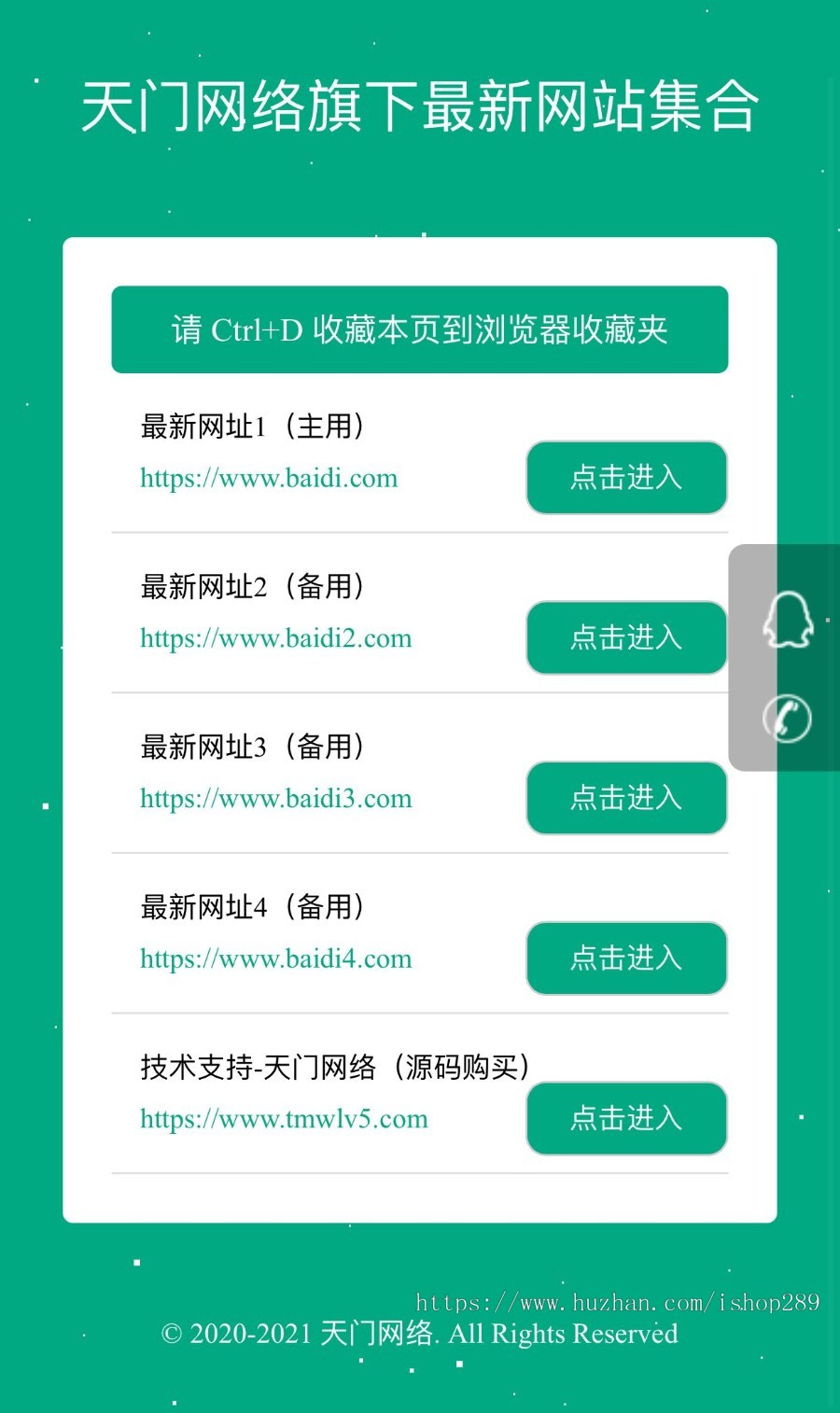Visit the https://www.baidi2.com link
The width and height of the screenshot is (840, 1413).
click(275, 639)
